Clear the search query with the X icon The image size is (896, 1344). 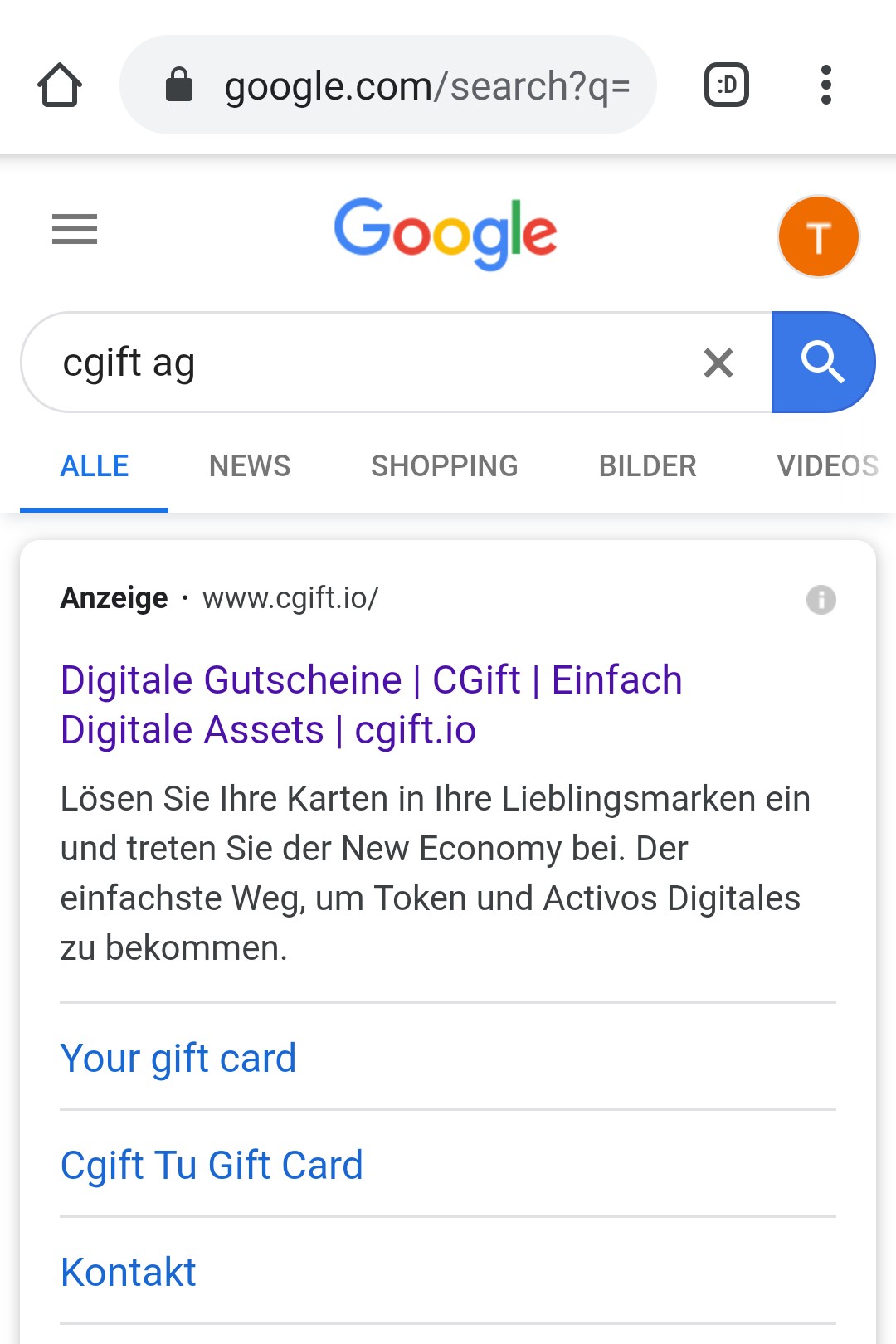tap(717, 362)
